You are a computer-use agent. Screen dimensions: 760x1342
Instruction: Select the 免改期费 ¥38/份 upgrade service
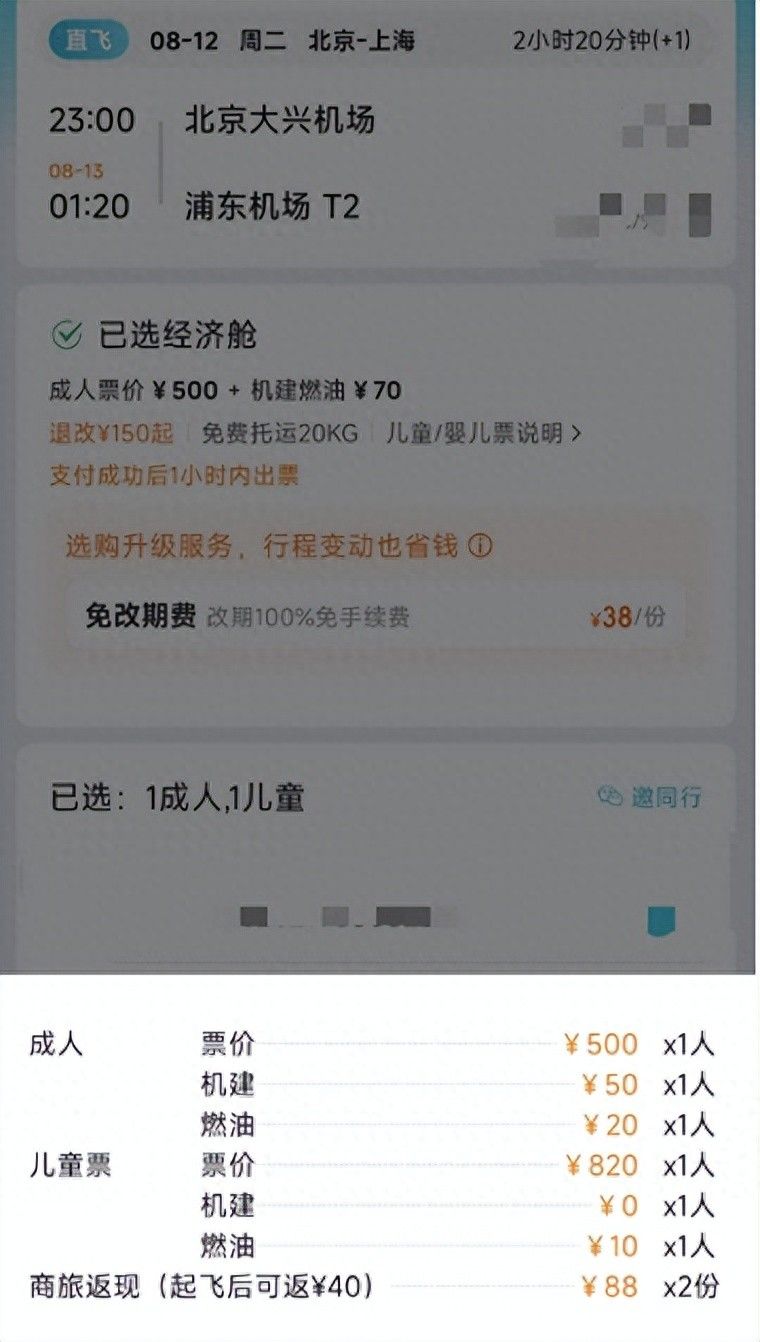point(375,617)
